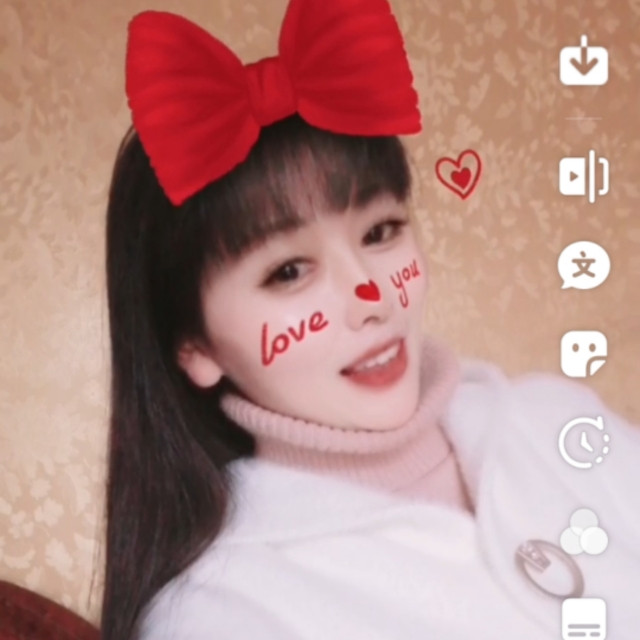Tap the download save icon
This screenshot has height=640, width=640.
584,61
